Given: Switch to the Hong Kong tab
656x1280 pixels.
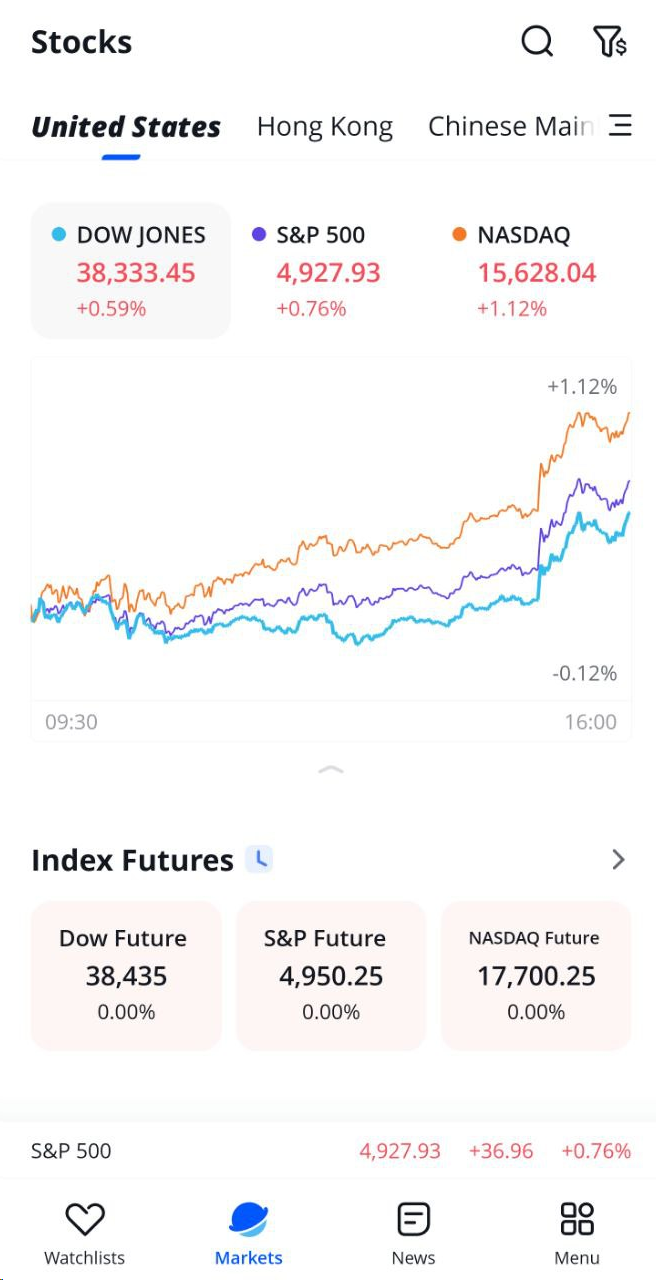Looking at the screenshot, I should click(x=324, y=127).
